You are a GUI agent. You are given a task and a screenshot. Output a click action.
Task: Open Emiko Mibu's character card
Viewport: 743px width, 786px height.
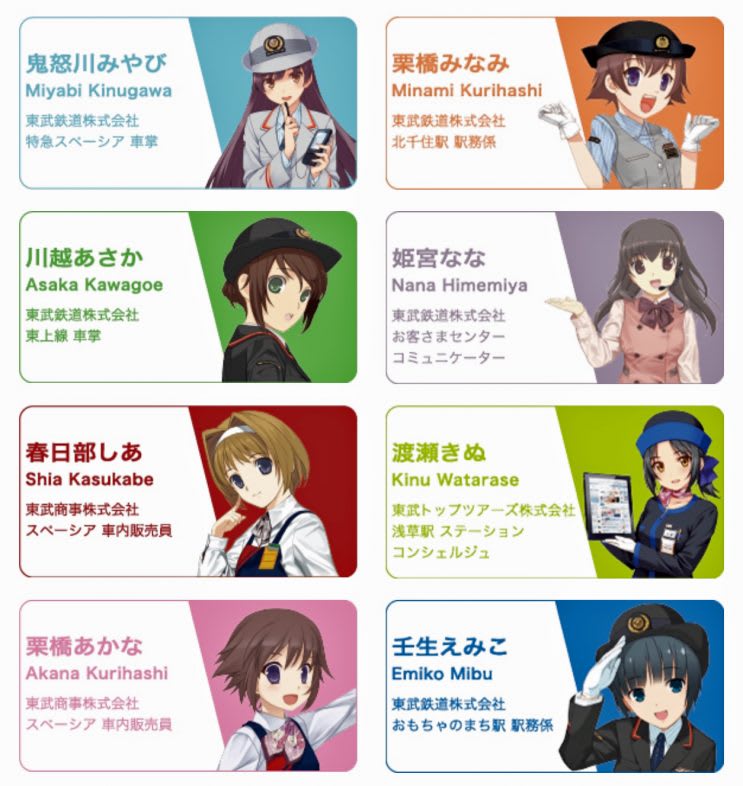[554, 685]
